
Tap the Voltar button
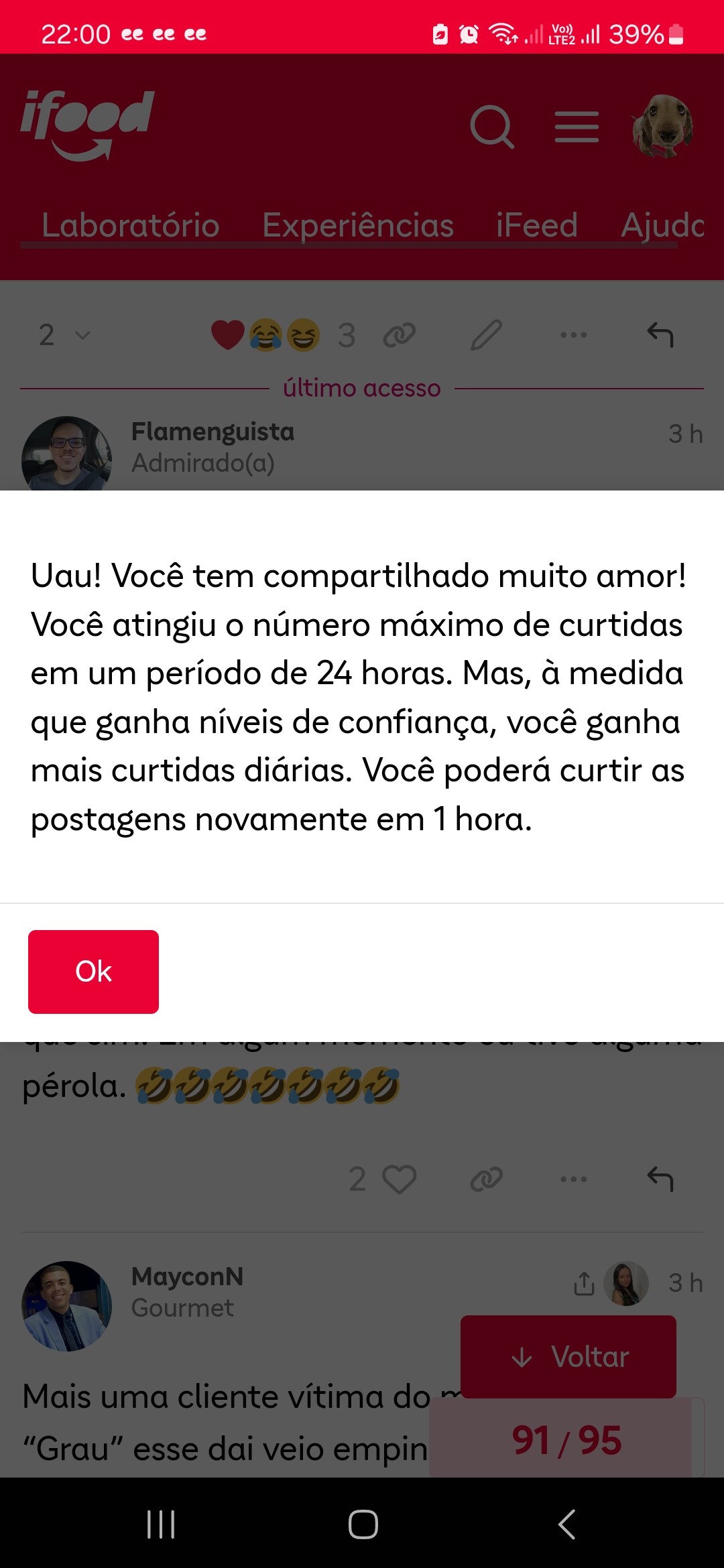coord(568,1356)
